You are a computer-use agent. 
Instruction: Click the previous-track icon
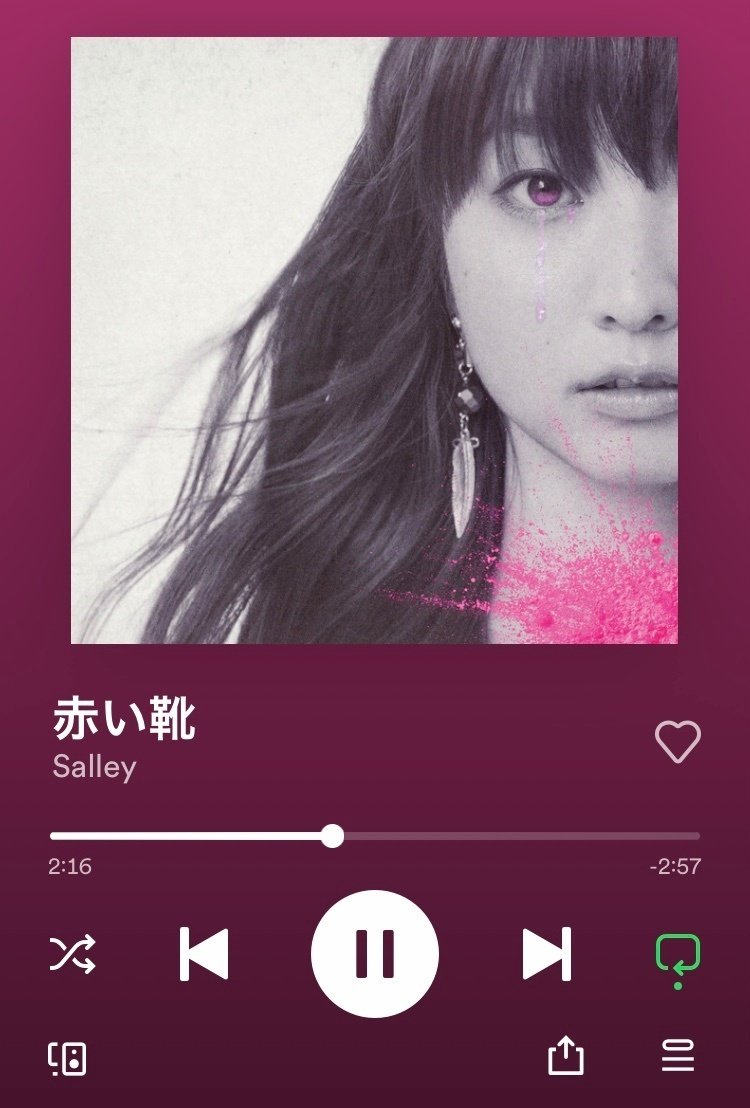205,955
